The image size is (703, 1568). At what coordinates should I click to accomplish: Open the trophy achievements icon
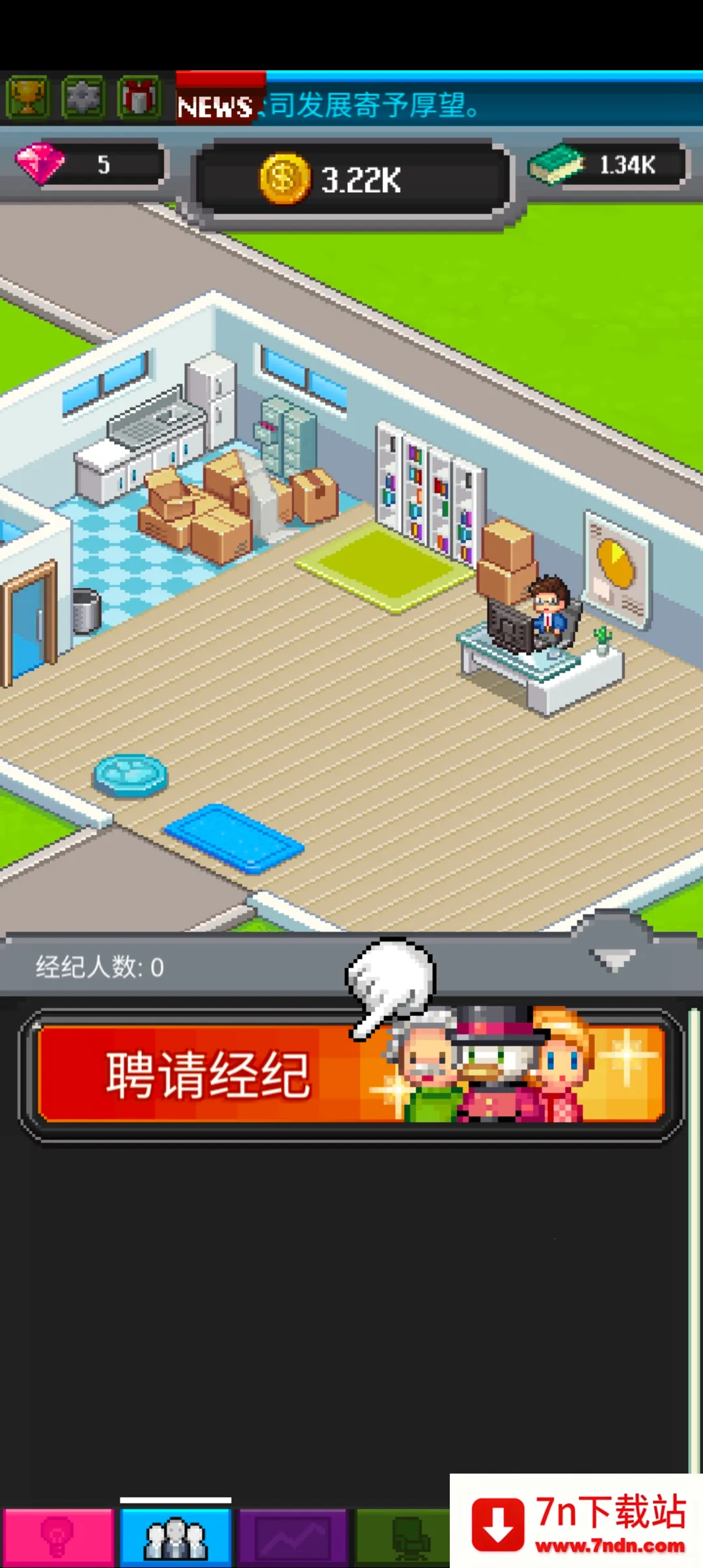pyautogui.click(x=28, y=98)
